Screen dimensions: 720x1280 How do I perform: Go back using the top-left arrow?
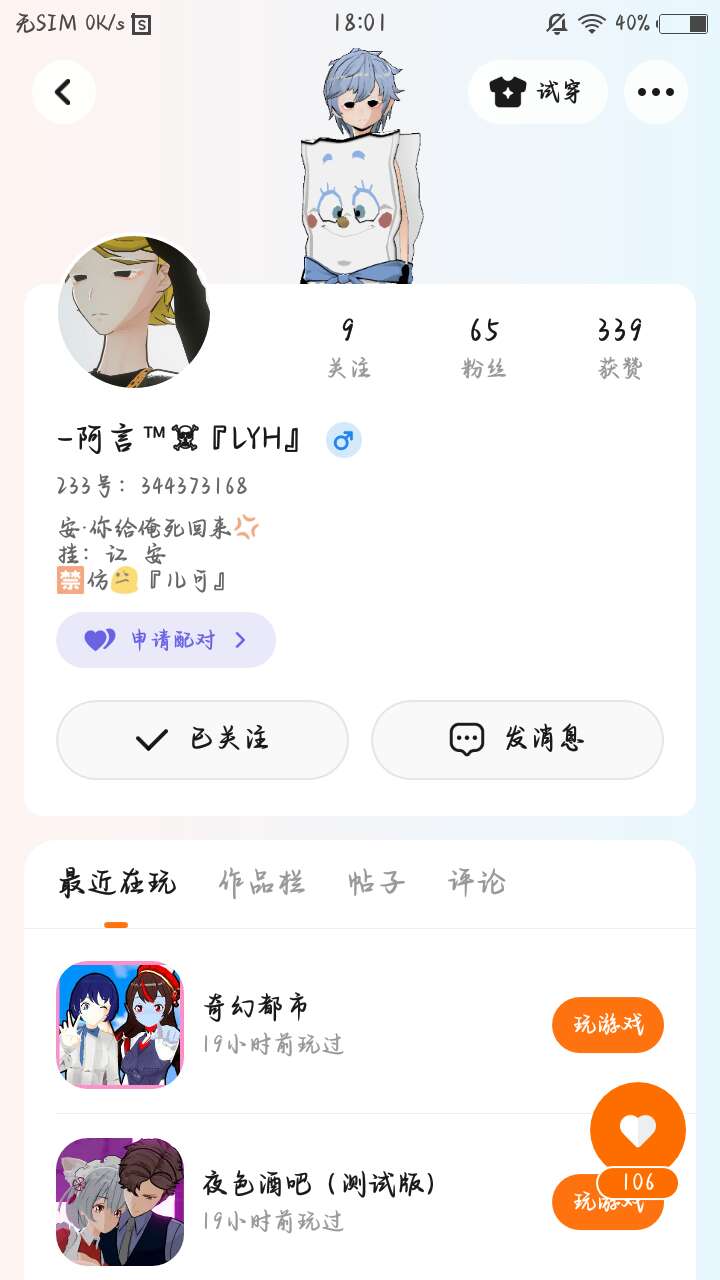[x=64, y=92]
